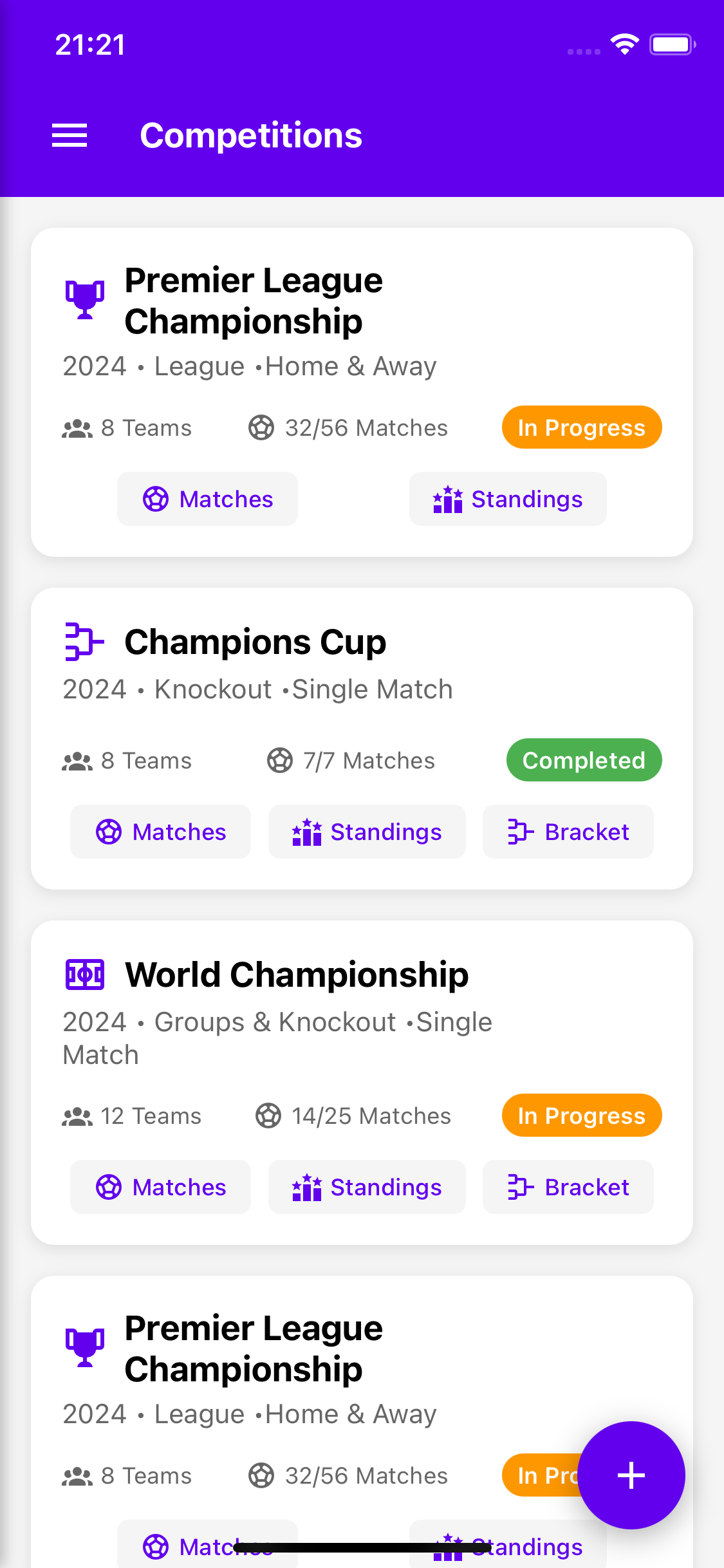Click the podium icon in Champions Cup Standings
Image resolution: width=724 pixels, height=1568 pixels.
[306, 832]
